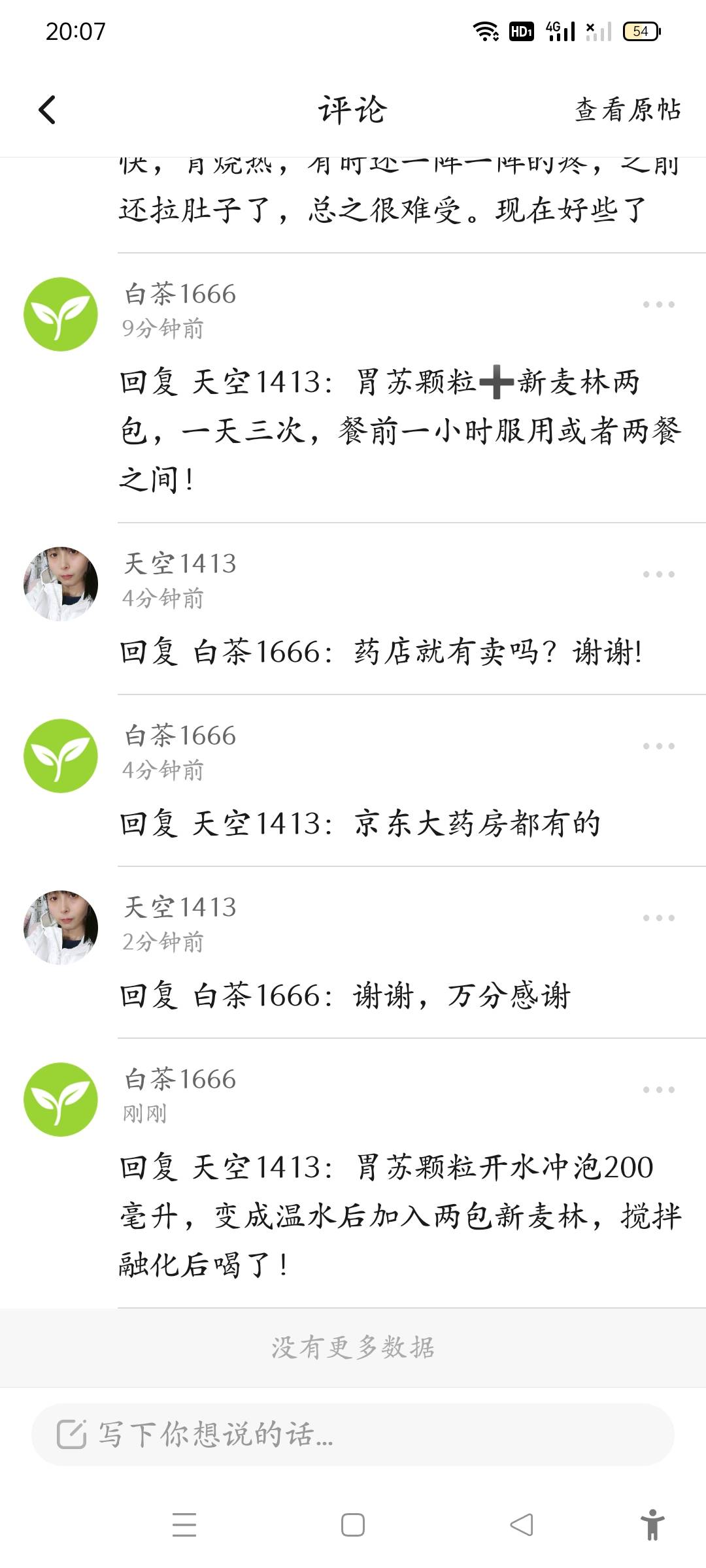Image resolution: width=706 pixels, height=1568 pixels.
Task: Tap the 评论 page title
Action: (352, 110)
